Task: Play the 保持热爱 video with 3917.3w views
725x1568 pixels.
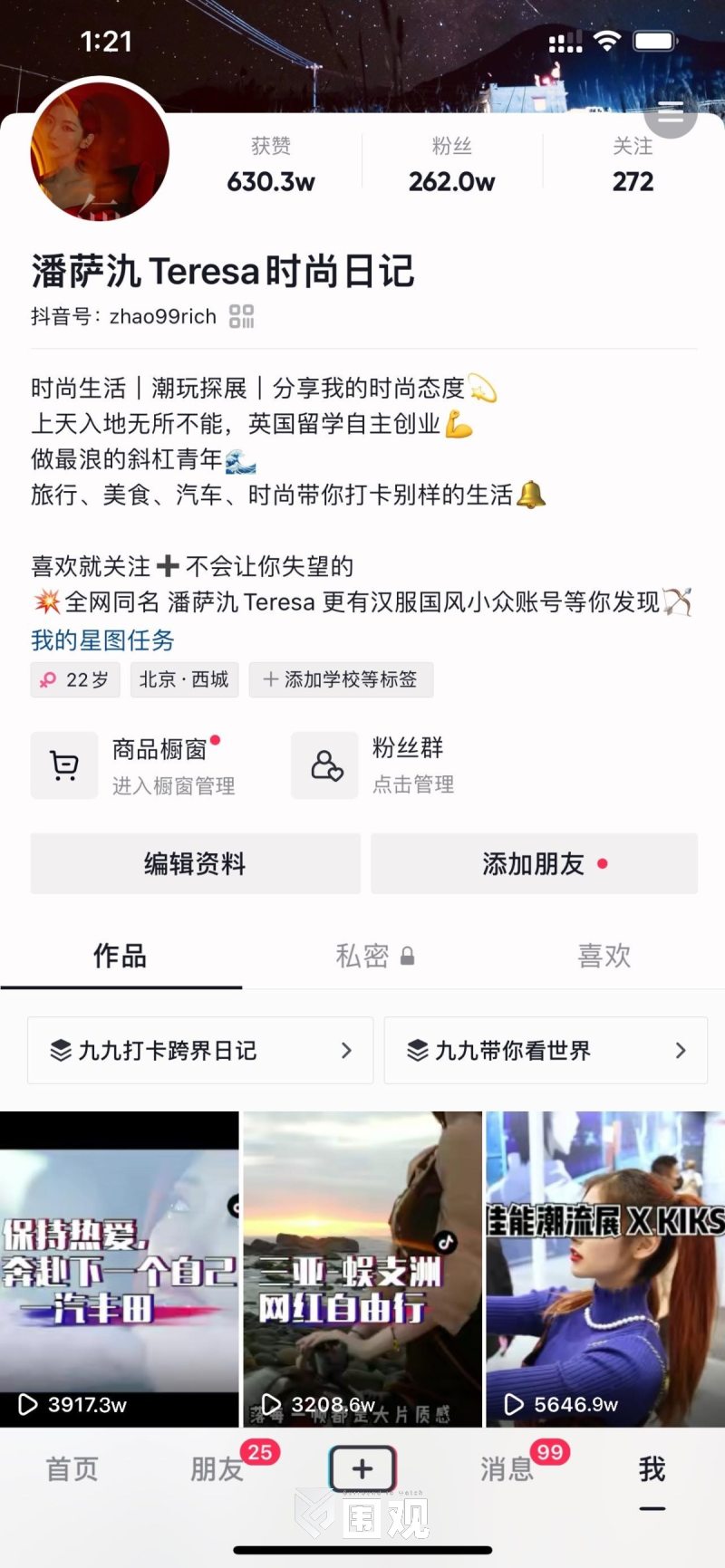Action: point(119,1268)
